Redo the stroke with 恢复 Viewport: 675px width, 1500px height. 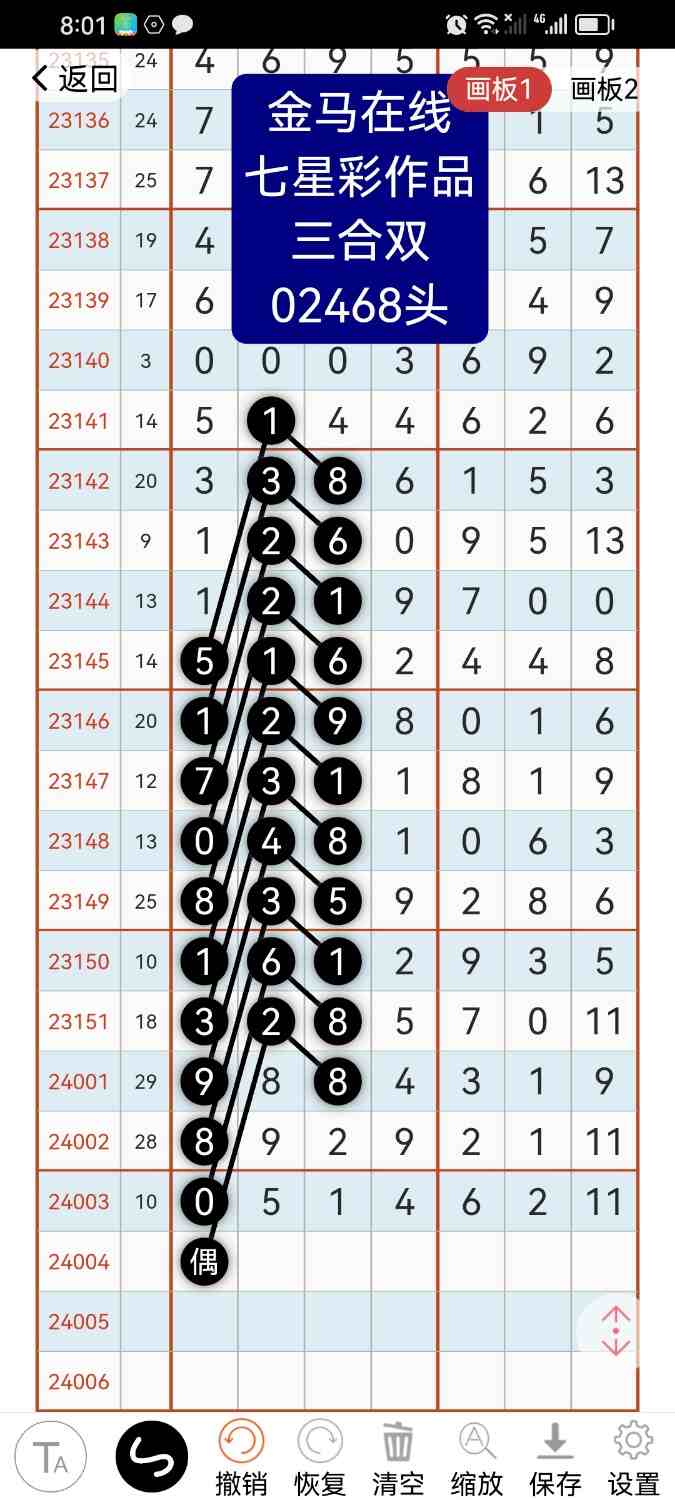(x=319, y=1459)
